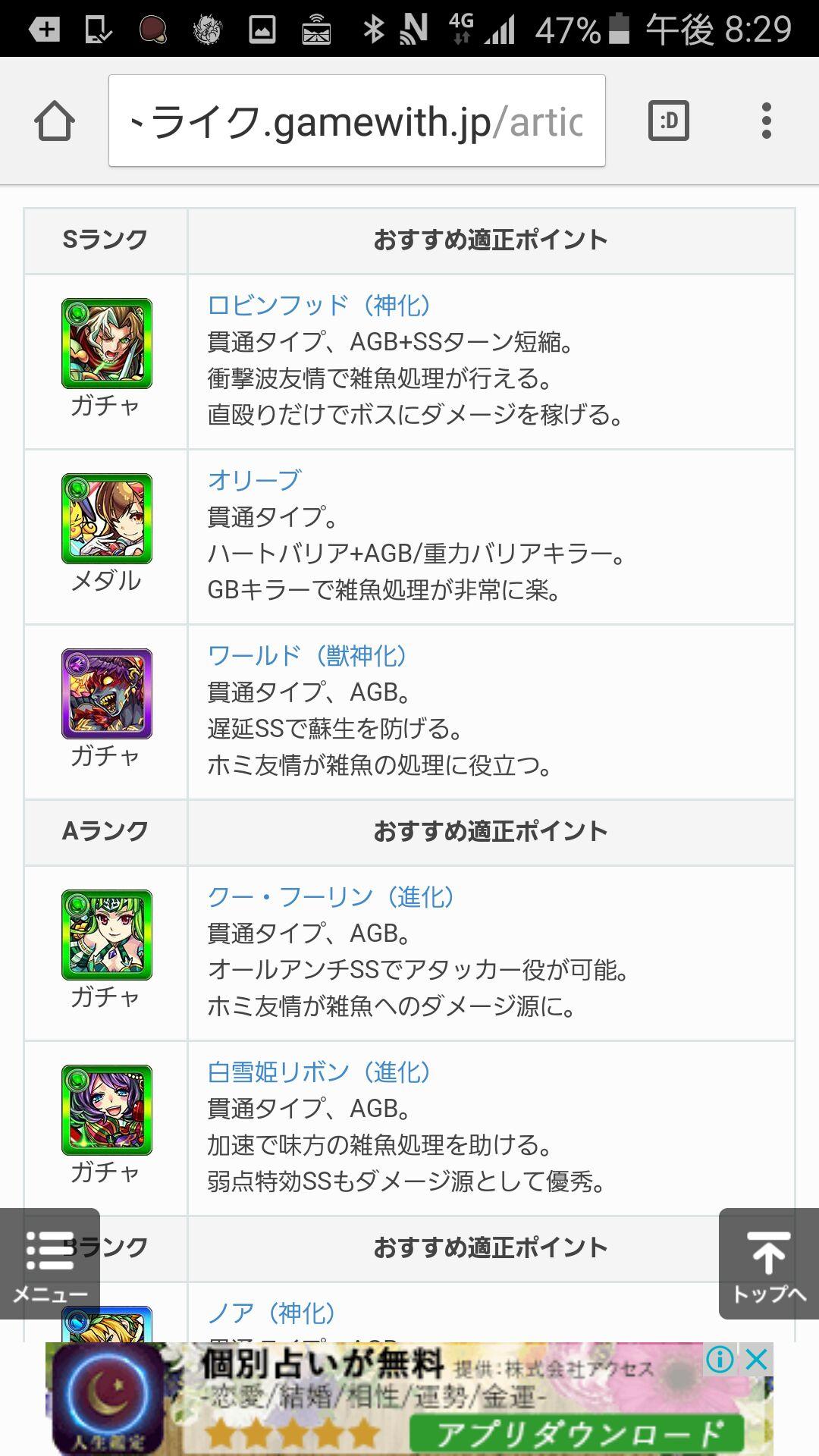Tap the クー・フーリン character icon
Screen dimensions: 819x1456
click(x=107, y=935)
